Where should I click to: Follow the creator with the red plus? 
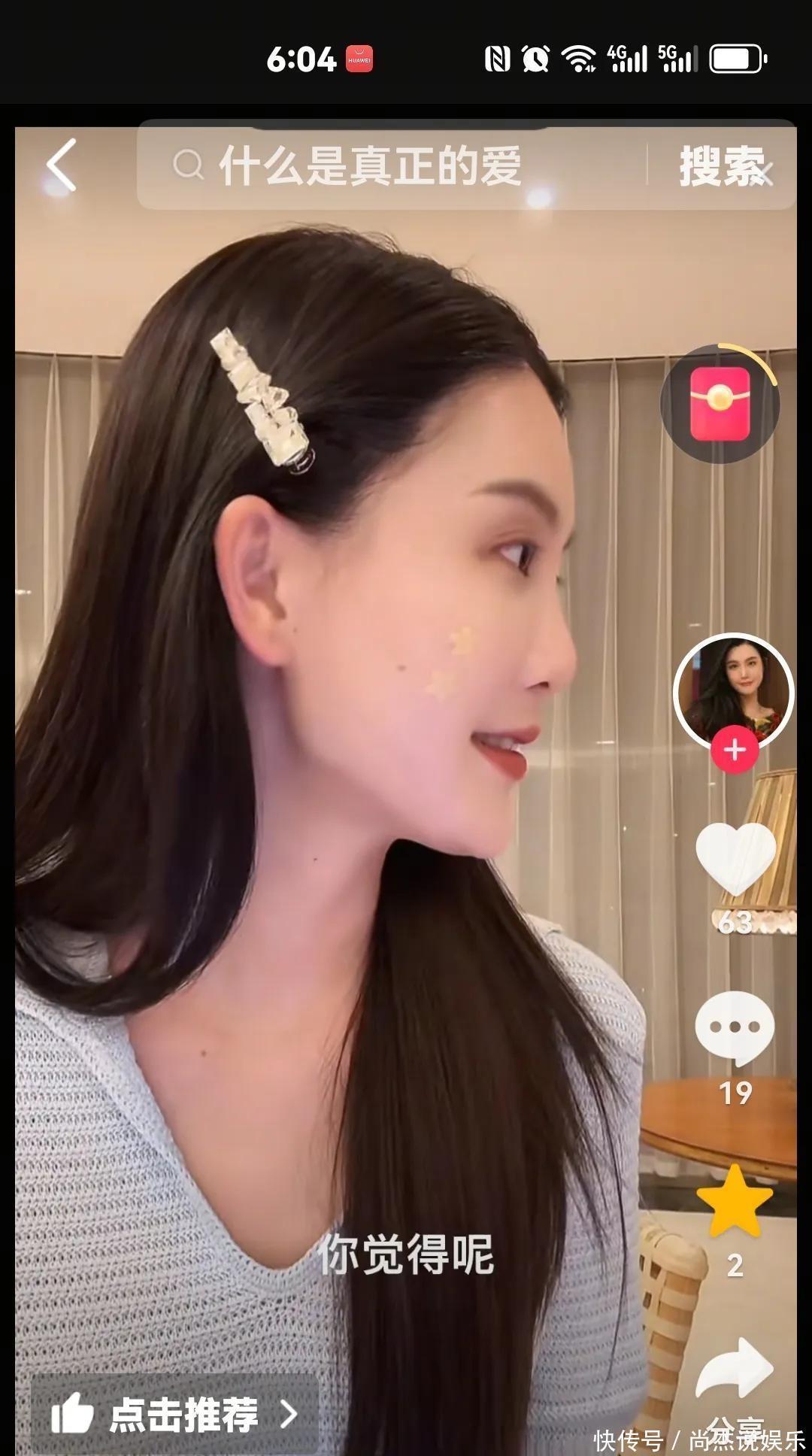735,751
